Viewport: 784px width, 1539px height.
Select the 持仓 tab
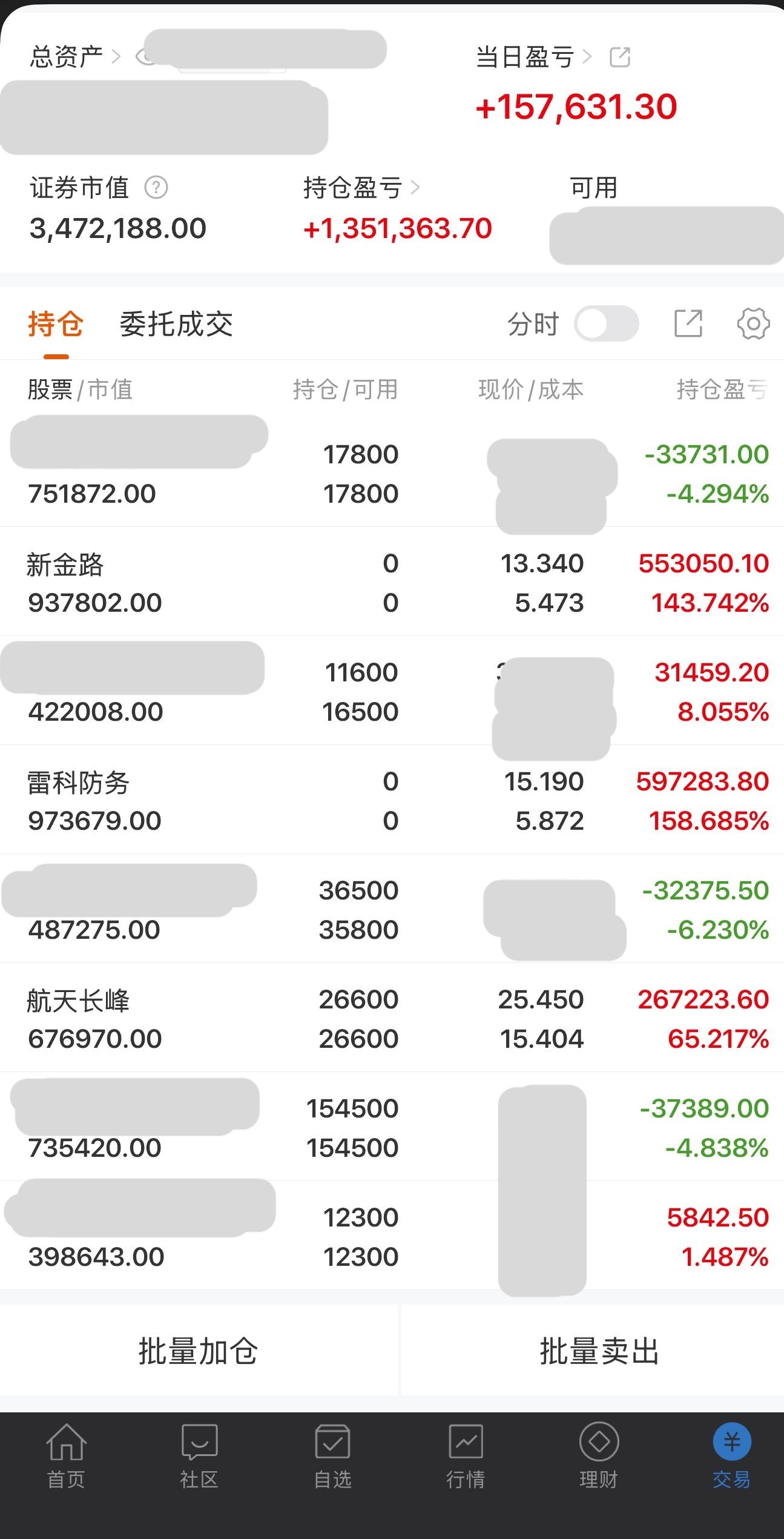click(x=55, y=324)
